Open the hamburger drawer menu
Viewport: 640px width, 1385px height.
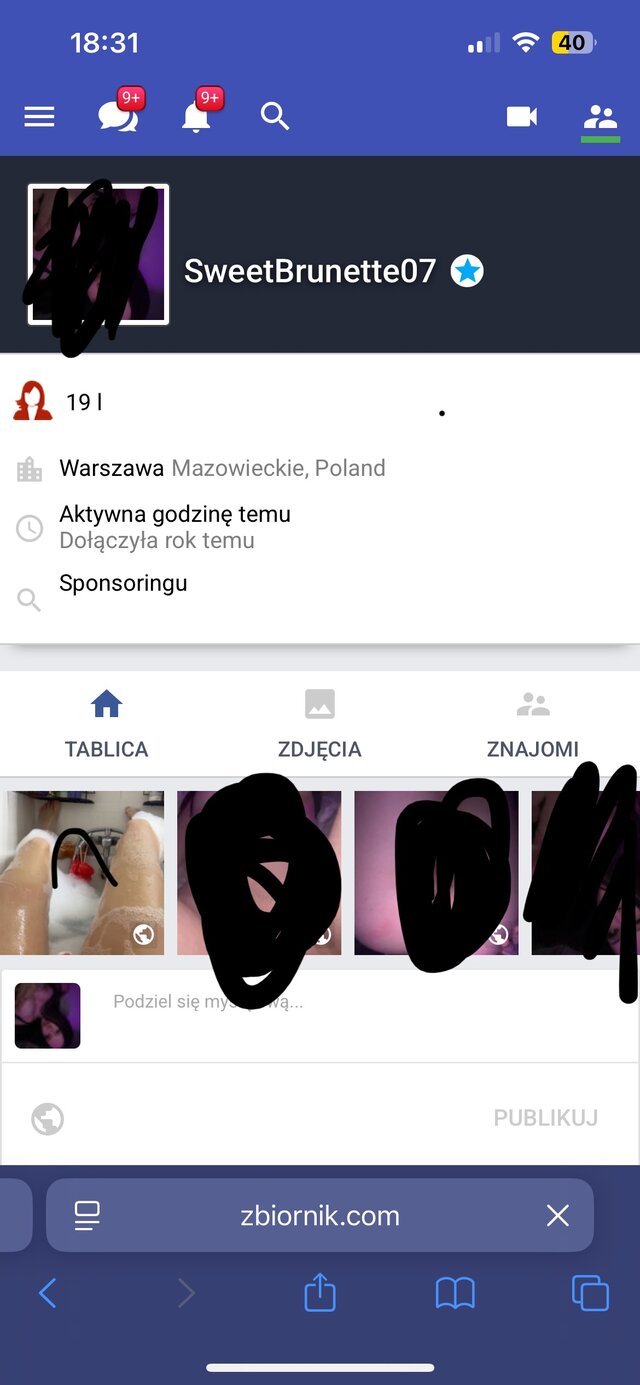click(39, 117)
